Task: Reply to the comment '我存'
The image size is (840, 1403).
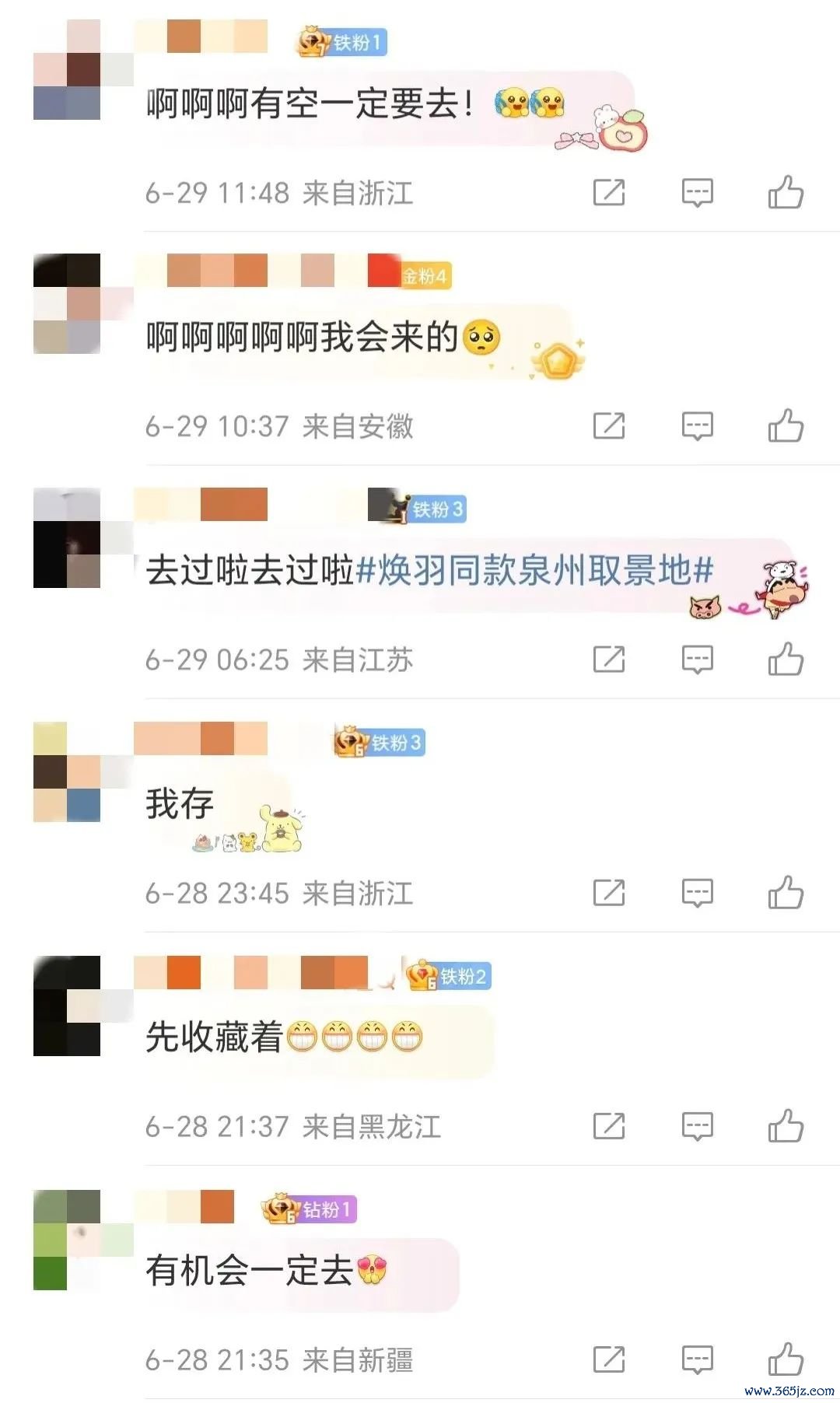Action: pyautogui.click(x=697, y=893)
